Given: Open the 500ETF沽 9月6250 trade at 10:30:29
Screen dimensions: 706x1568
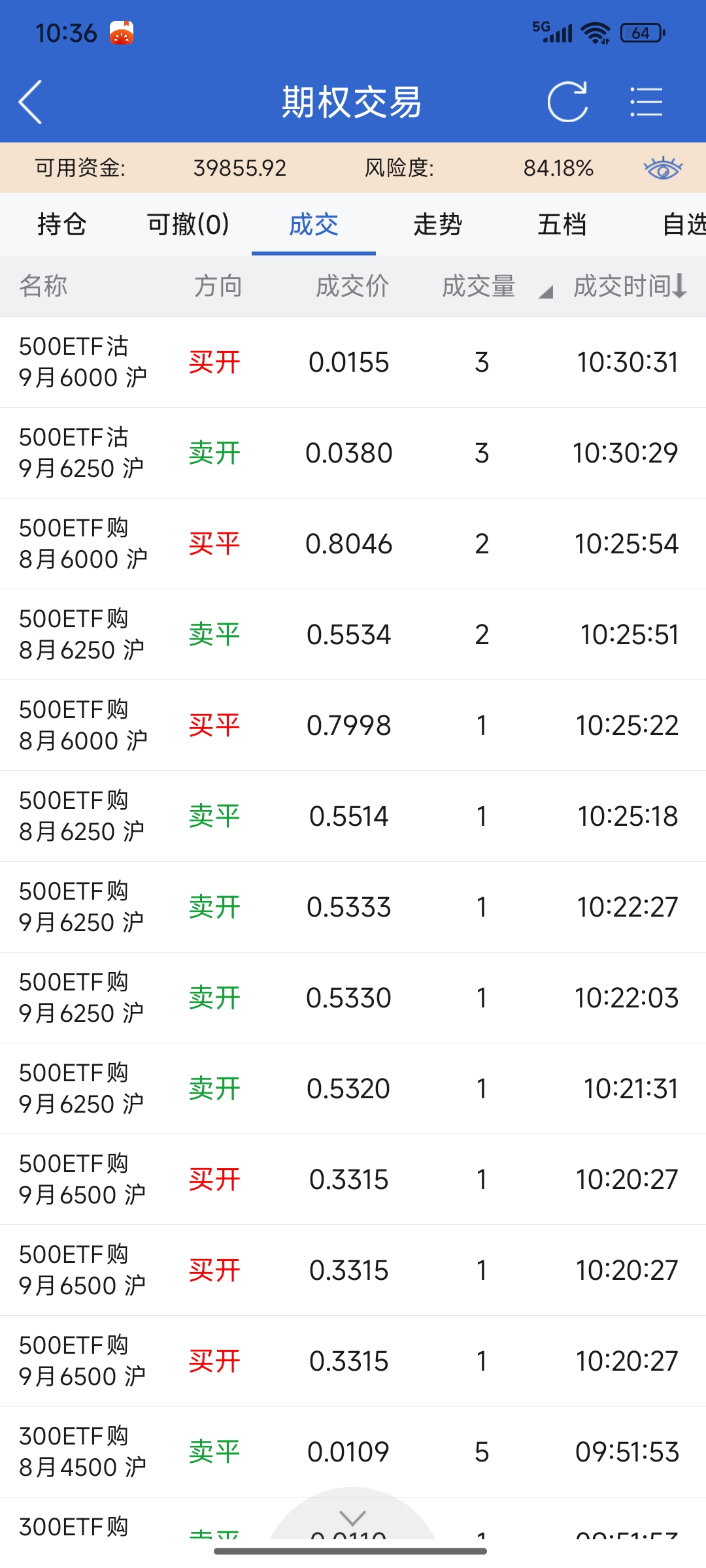Looking at the screenshot, I should 353,453.
